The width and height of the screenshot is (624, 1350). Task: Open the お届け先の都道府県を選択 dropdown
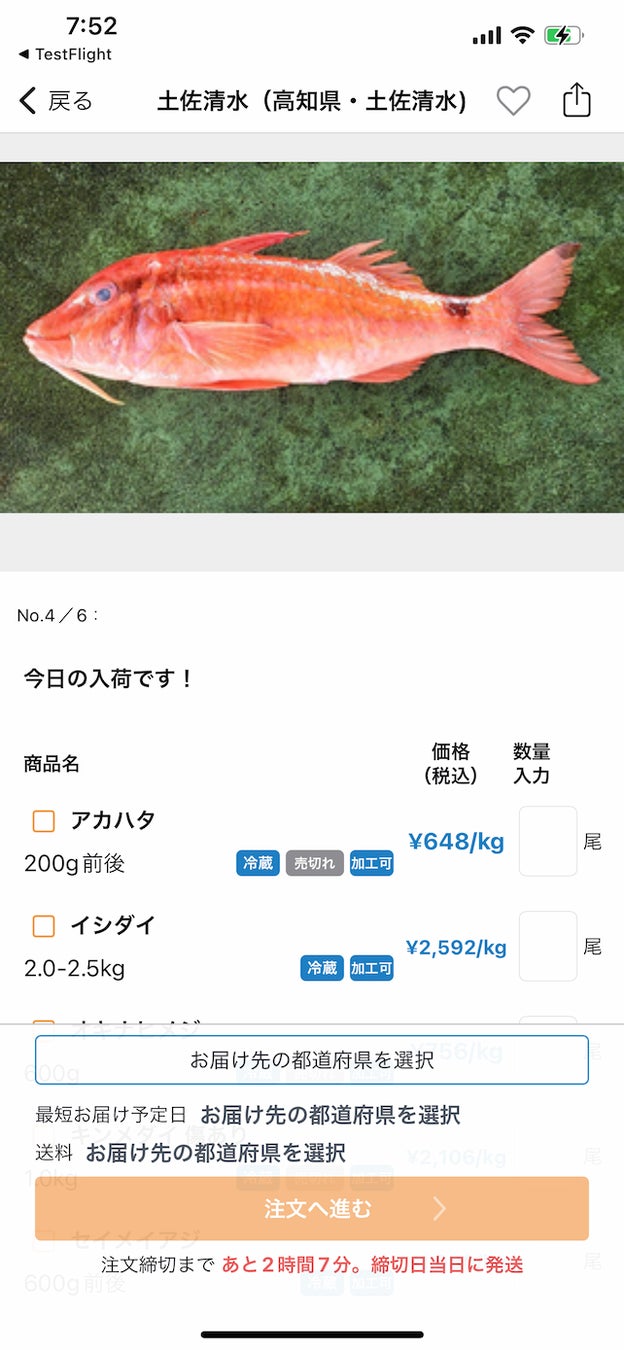click(312, 1060)
